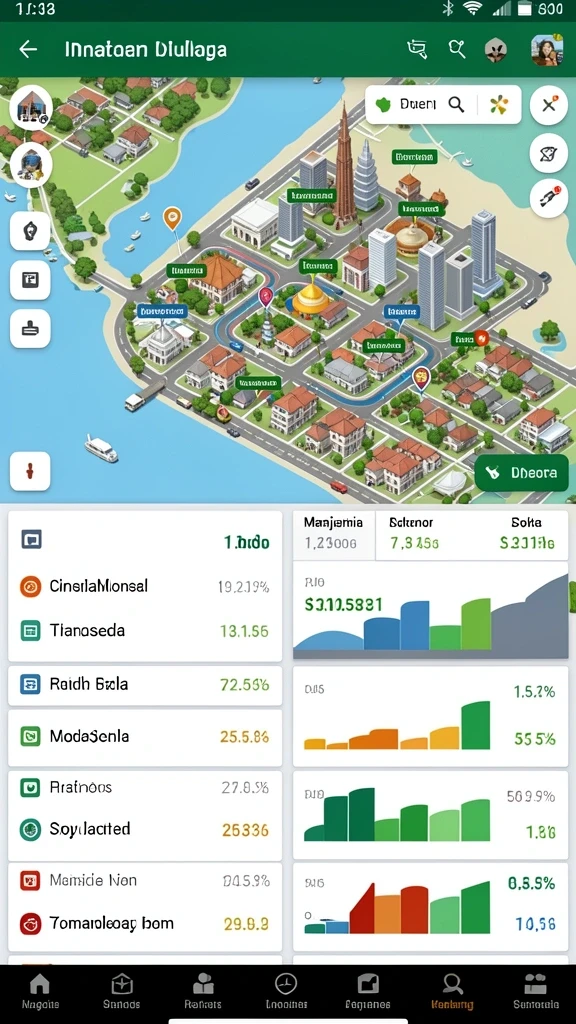Switch to the Sanaos bottom tab
Viewport: 576px width, 1024px height.
[x=122, y=992]
